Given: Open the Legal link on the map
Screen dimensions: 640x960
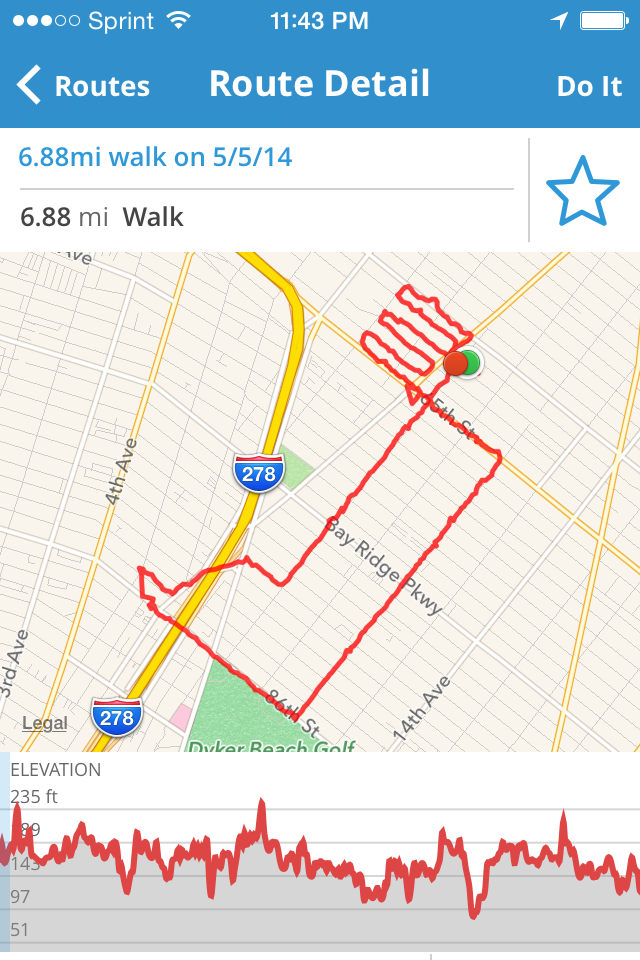Looking at the screenshot, I should 45,723.
